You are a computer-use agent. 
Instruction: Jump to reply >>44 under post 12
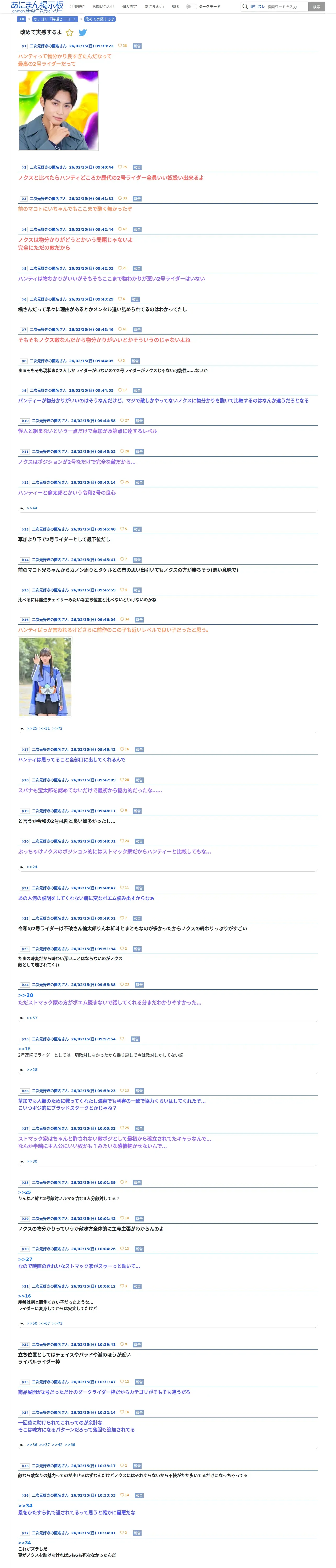(32, 508)
